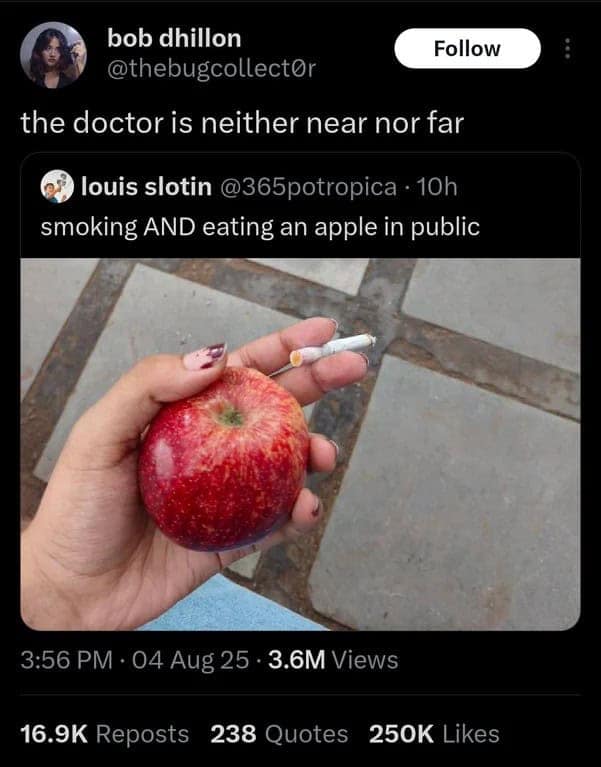View the 16.9K Reposts list
Viewport: 601px width, 767px height.
tap(105, 734)
